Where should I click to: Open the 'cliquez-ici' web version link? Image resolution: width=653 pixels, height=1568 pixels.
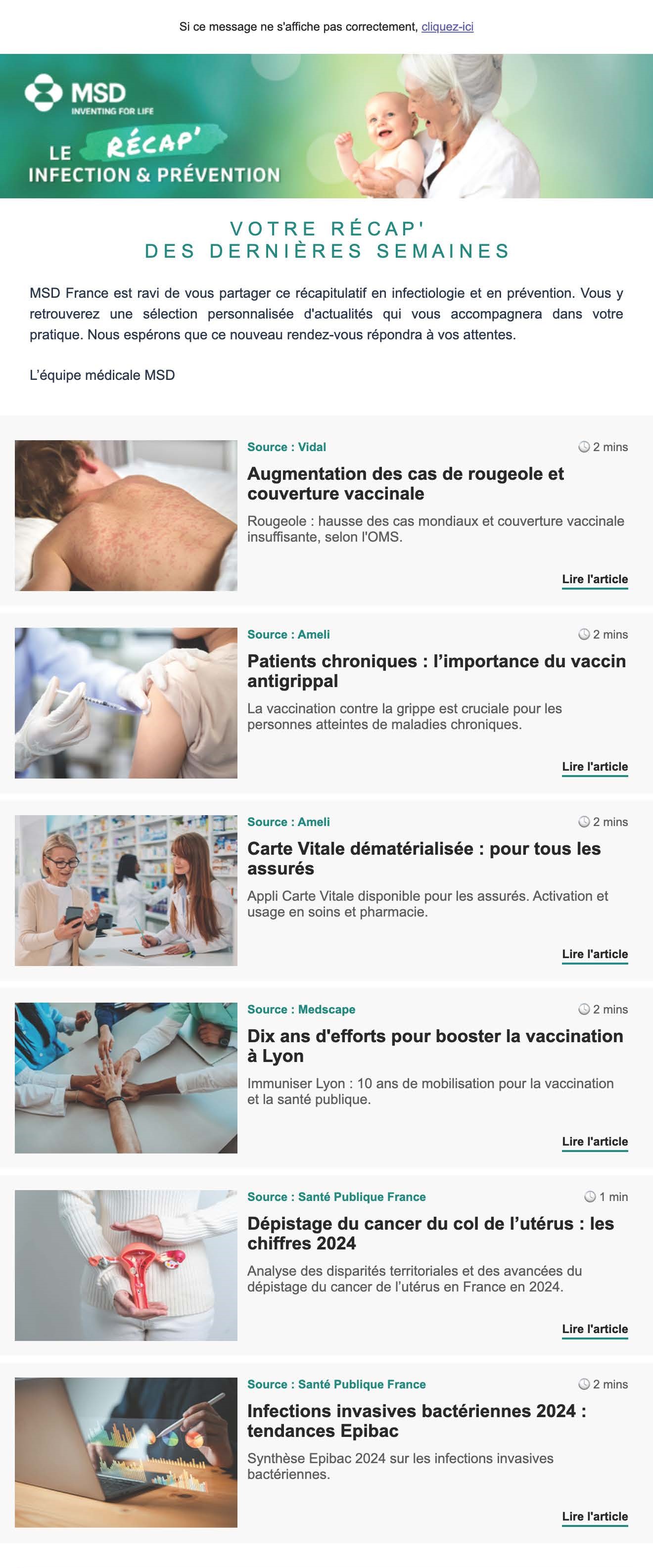click(x=447, y=27)
